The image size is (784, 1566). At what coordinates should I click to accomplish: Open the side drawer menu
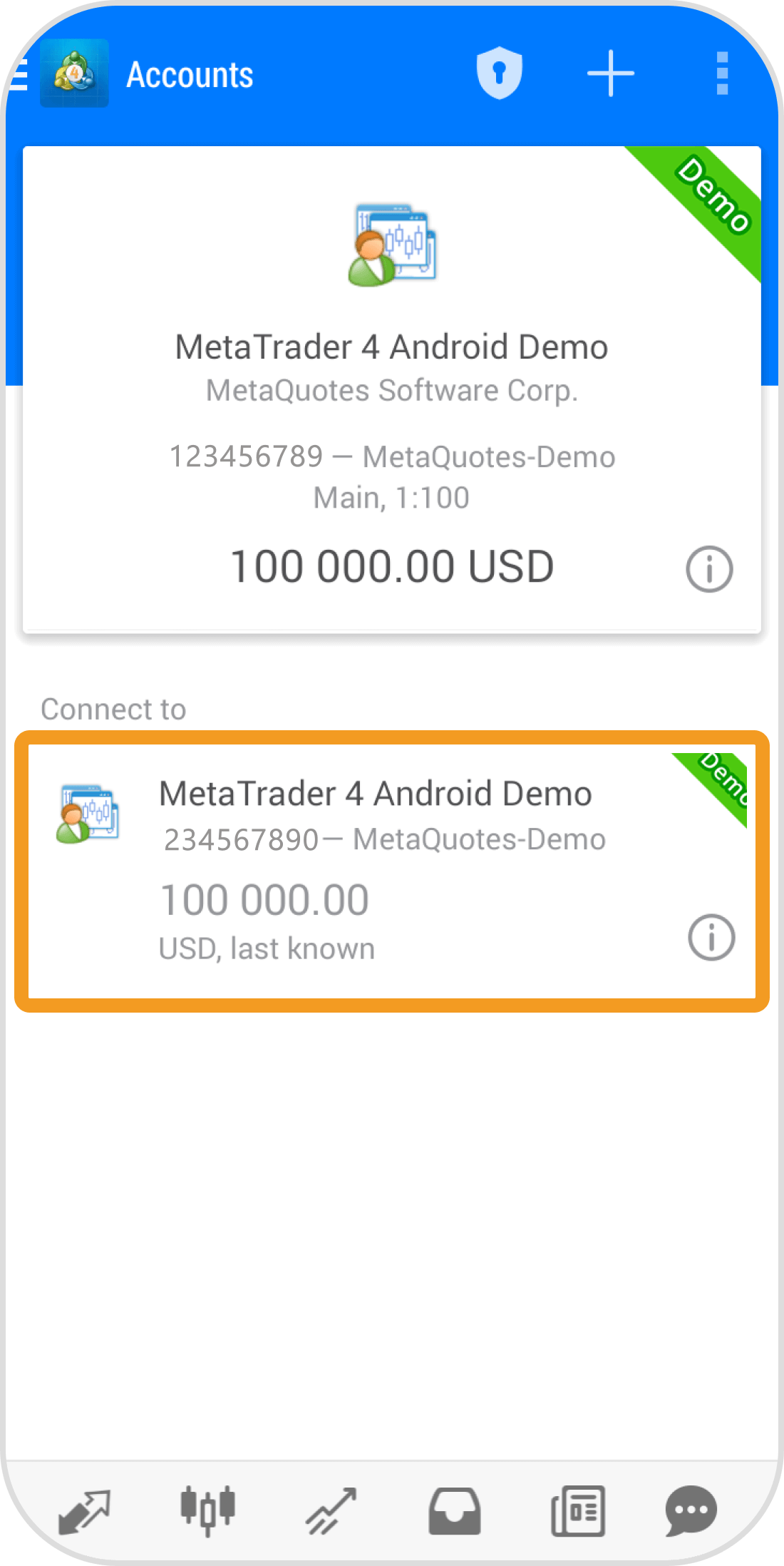[17, 74]
